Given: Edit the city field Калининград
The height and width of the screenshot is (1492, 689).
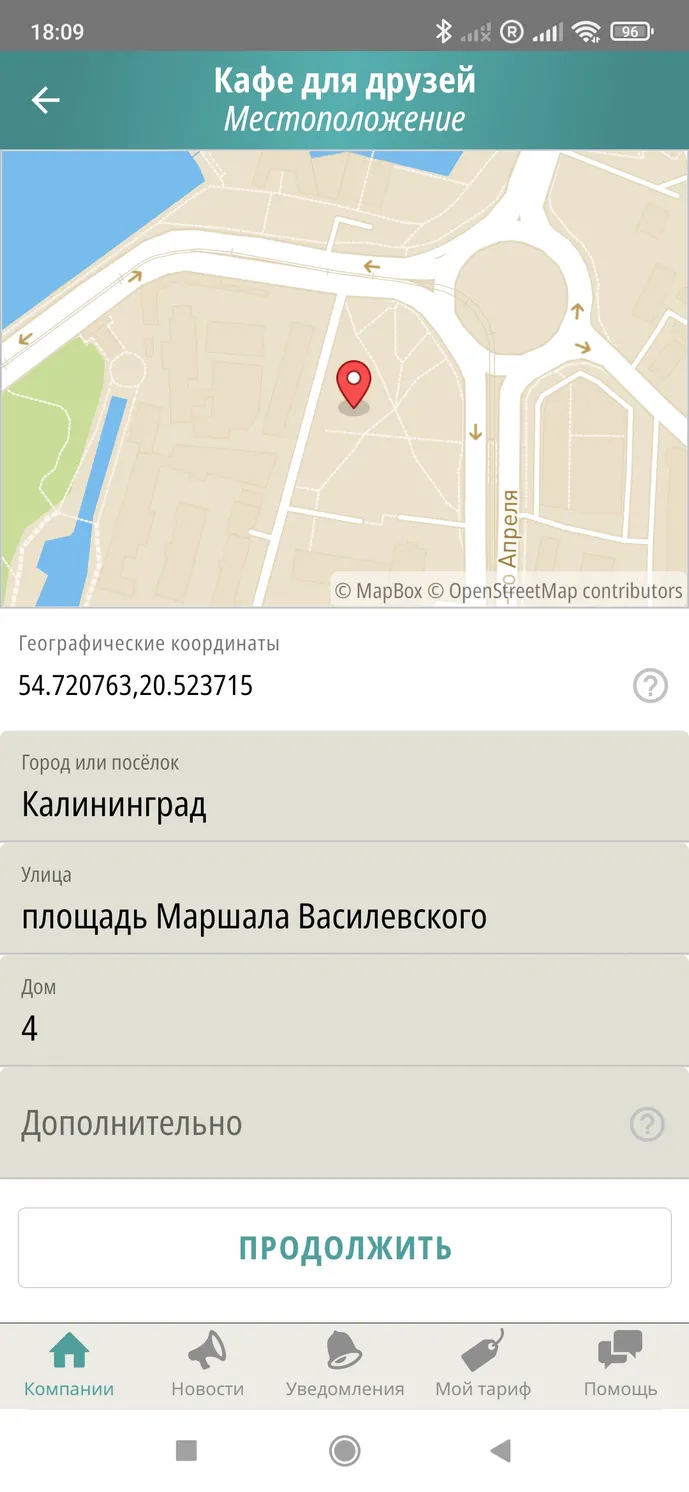Looking at the screenshot, I should coord(344,786).
